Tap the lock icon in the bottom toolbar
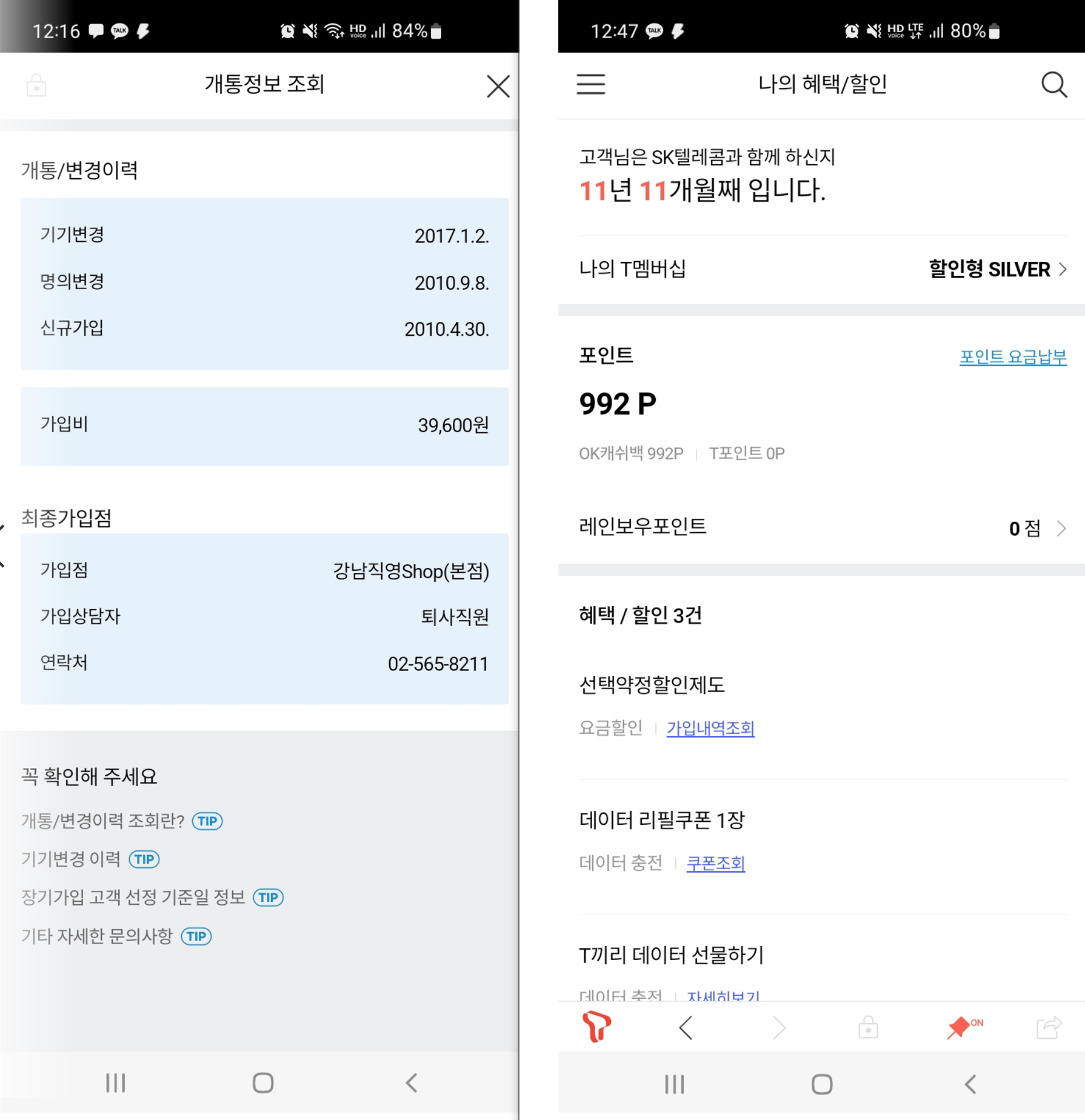1085x1120 pixels. (x=868, y=1028)
